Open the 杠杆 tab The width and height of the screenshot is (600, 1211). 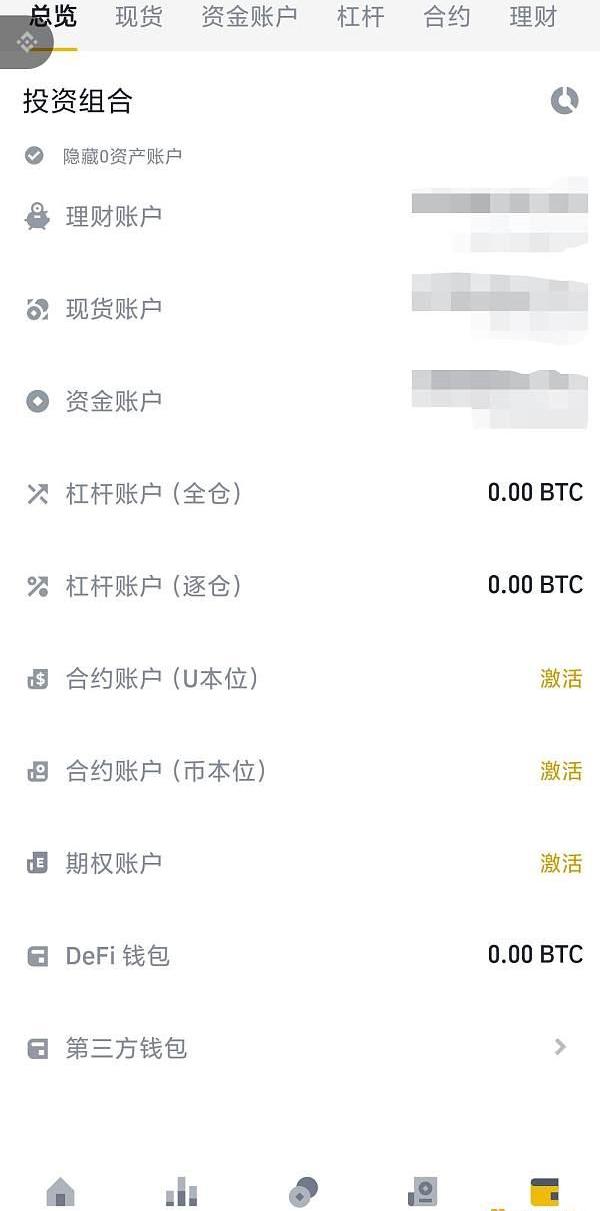[x=360, y=17]
